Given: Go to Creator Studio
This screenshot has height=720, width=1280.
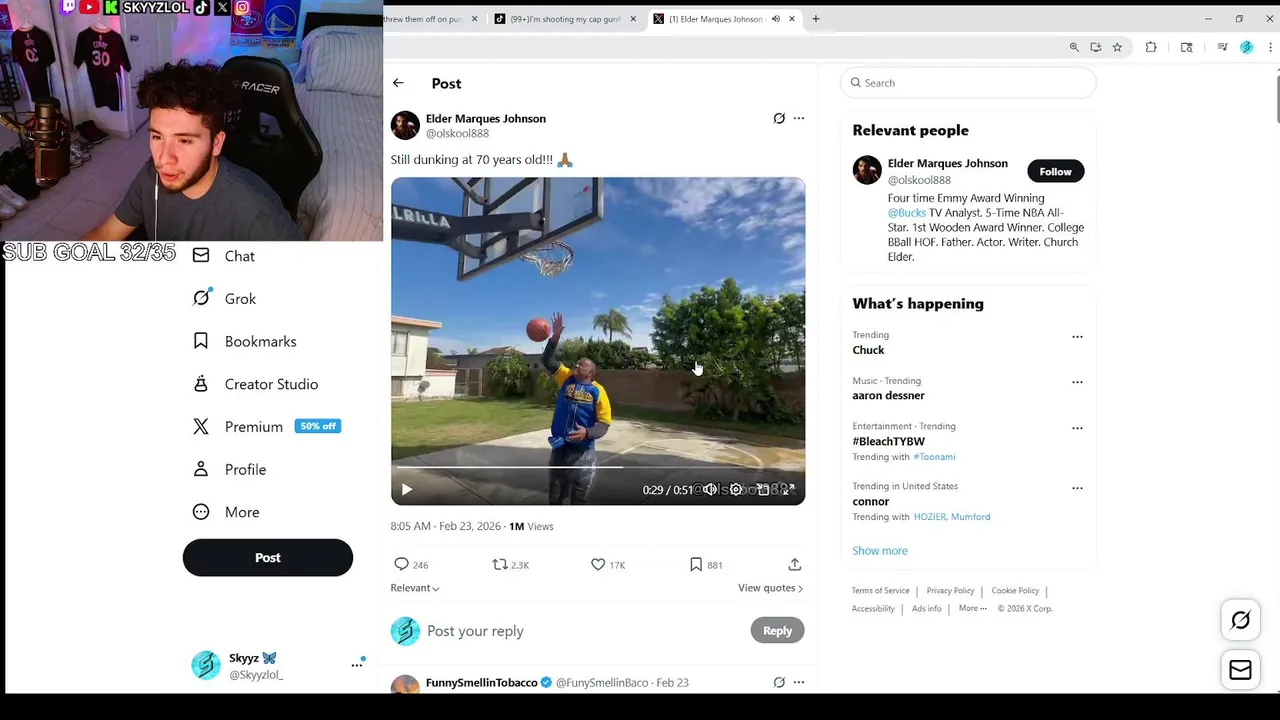Looking at the screenshot, I should tap(270, 384).
